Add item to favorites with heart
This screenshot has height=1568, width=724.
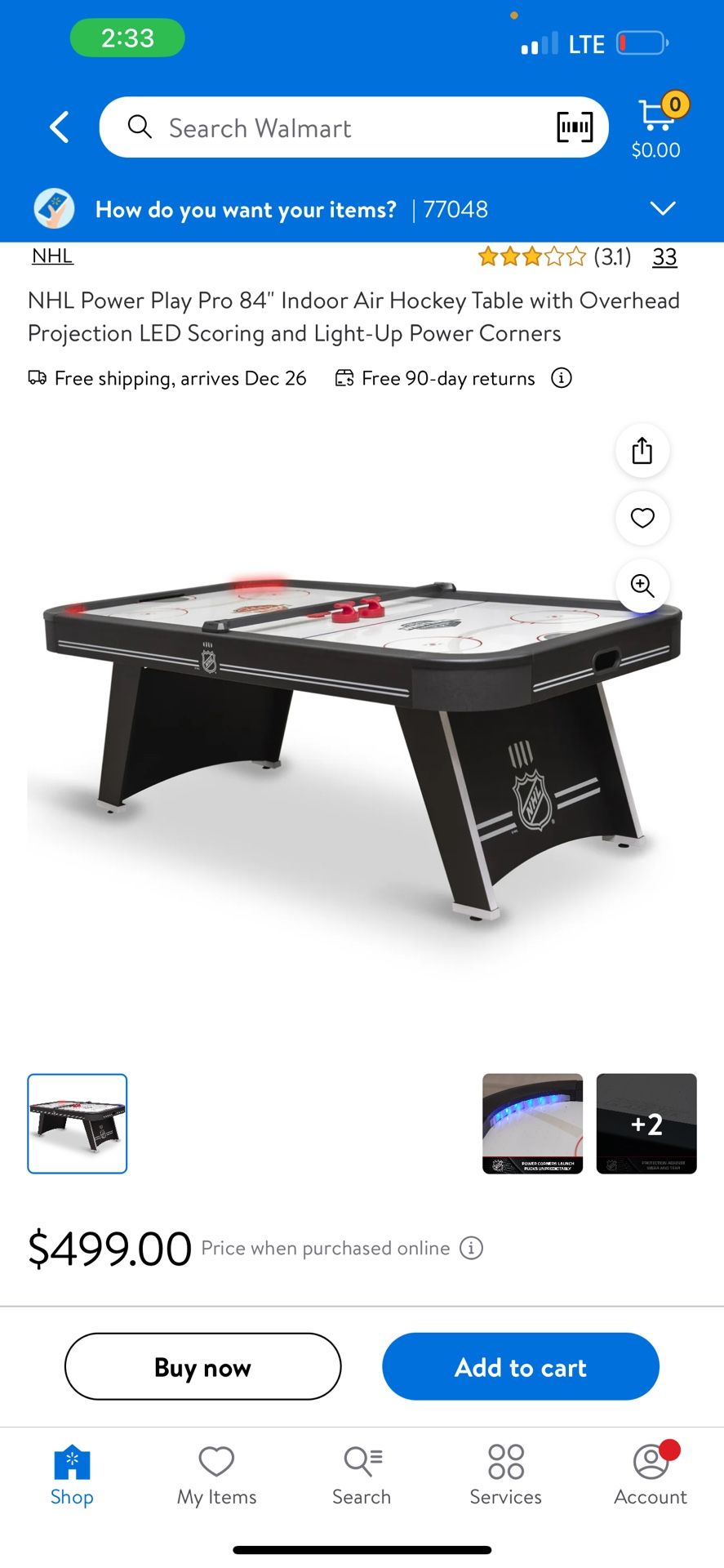[x=642, y=518]
